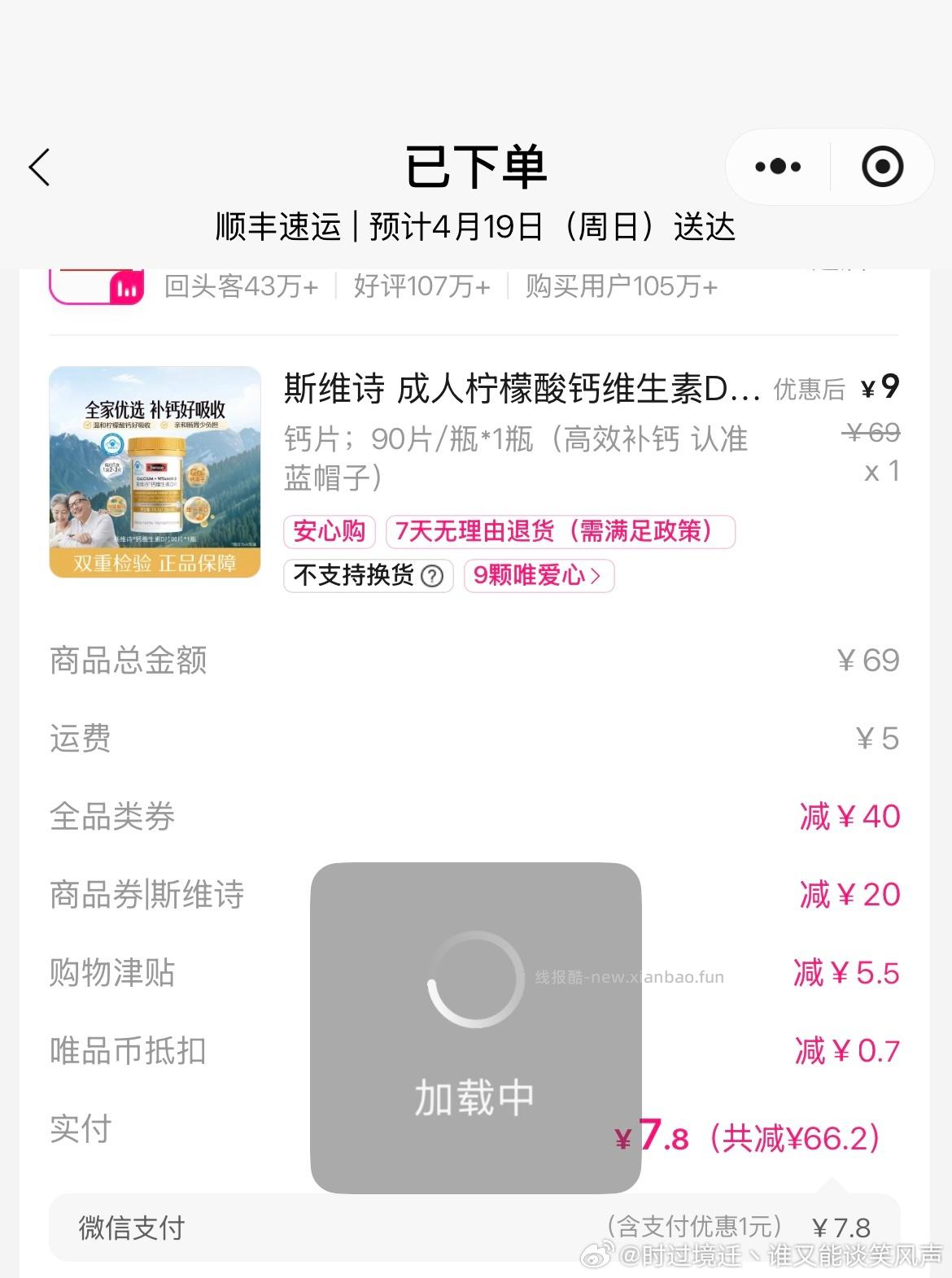Open the 全品类券 coupon row

coord(111,816)
